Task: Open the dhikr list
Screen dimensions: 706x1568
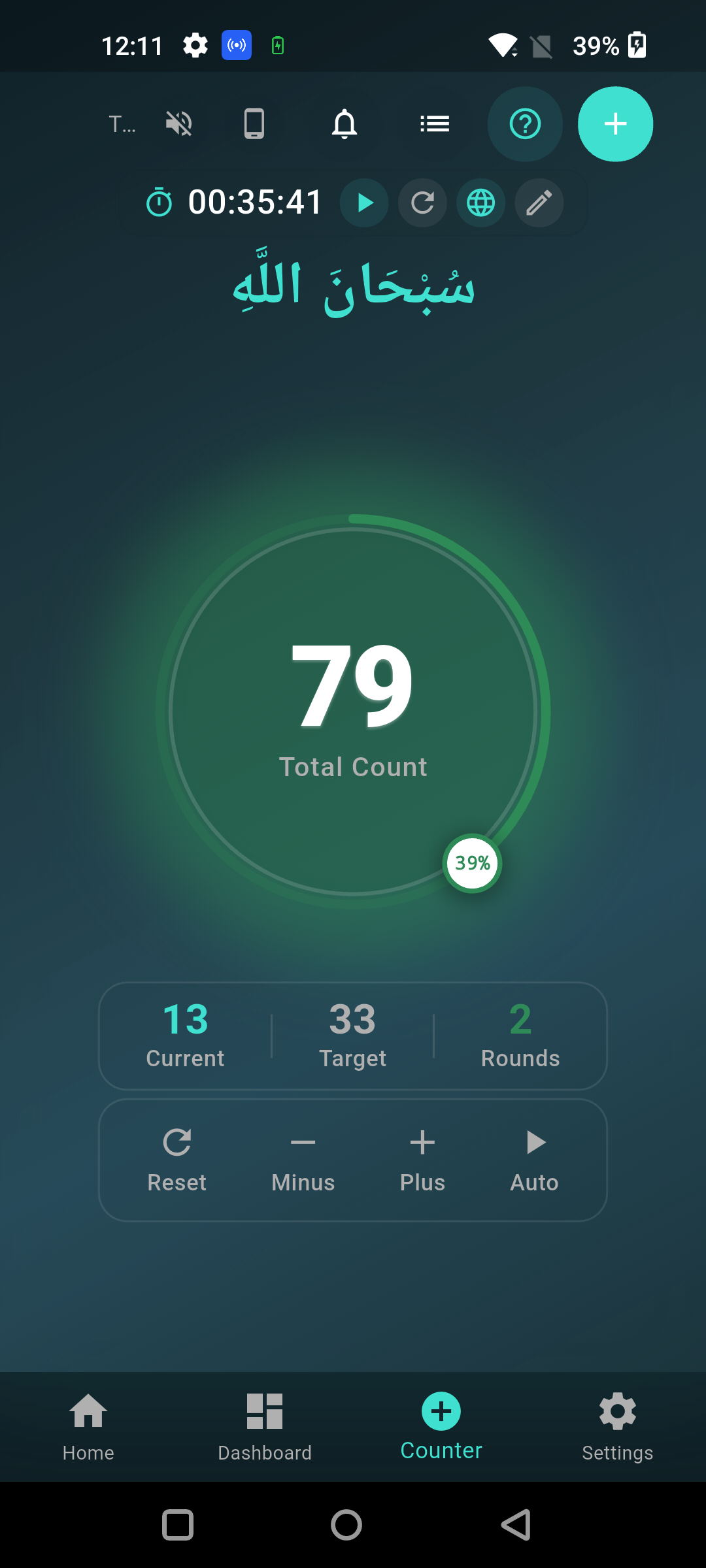Action: [435, 123]
